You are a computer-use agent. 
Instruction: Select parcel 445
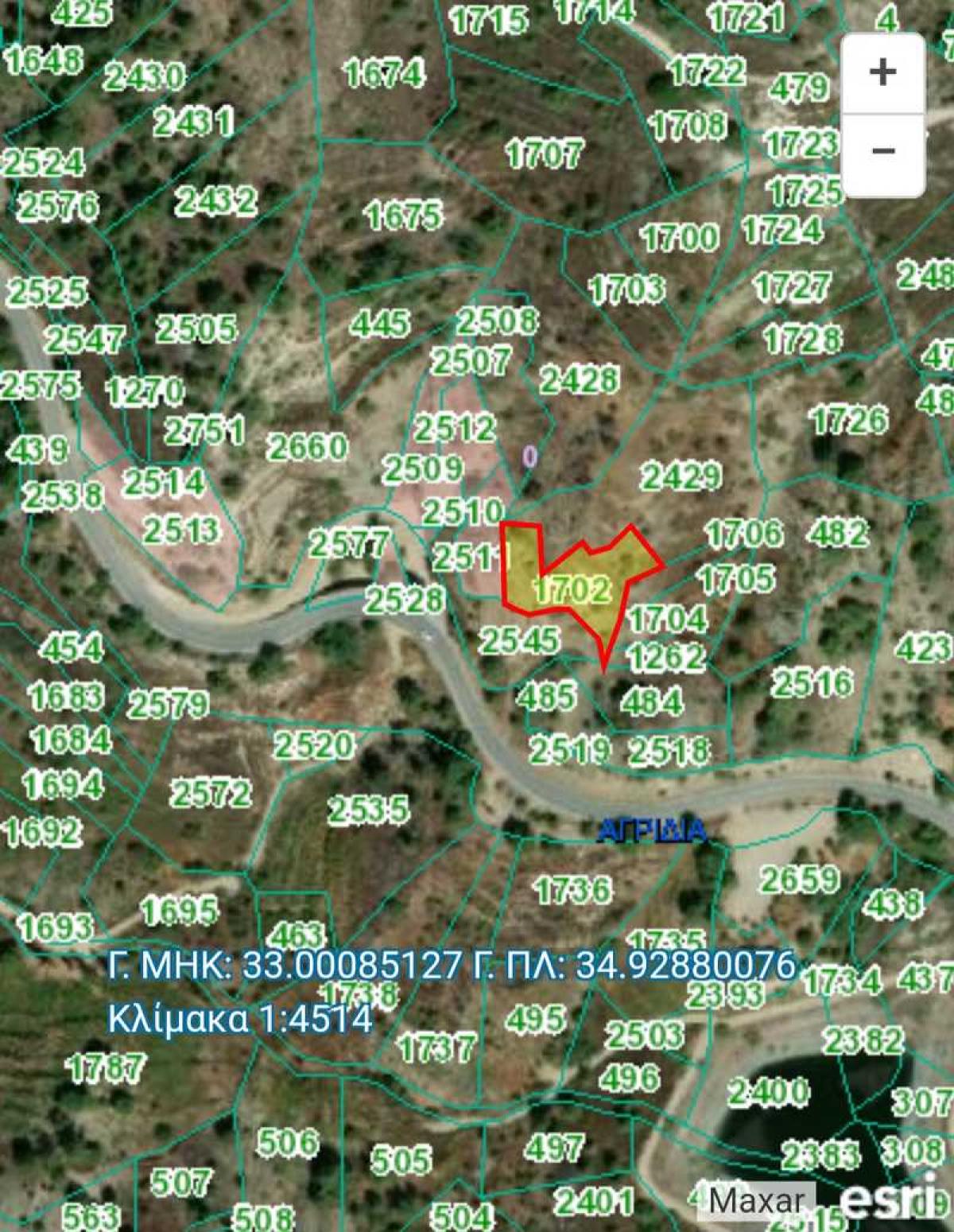tap(383, 323)
